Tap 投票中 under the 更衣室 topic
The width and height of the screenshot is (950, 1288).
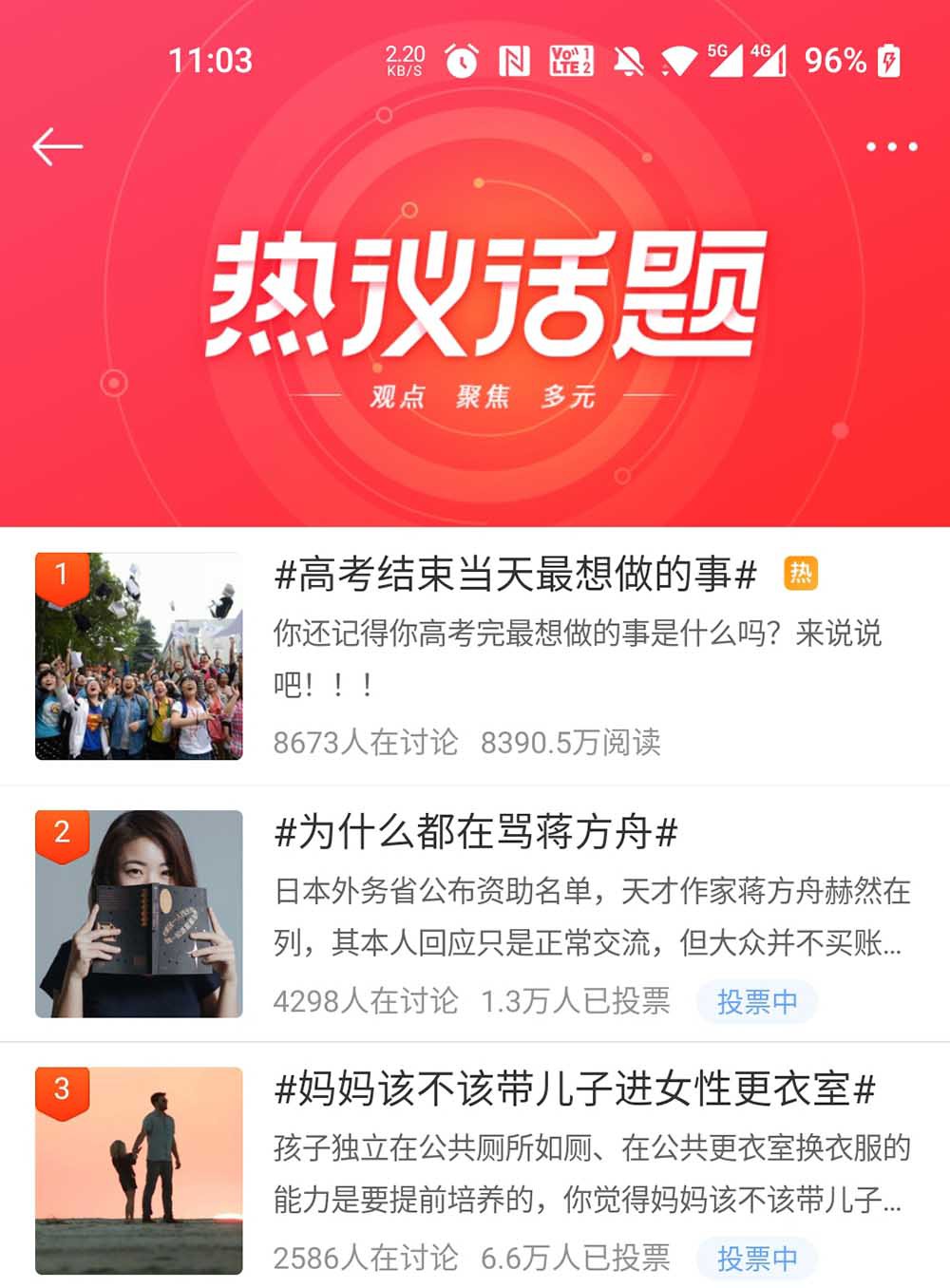pyautogui.click(x=756, y=1258)
